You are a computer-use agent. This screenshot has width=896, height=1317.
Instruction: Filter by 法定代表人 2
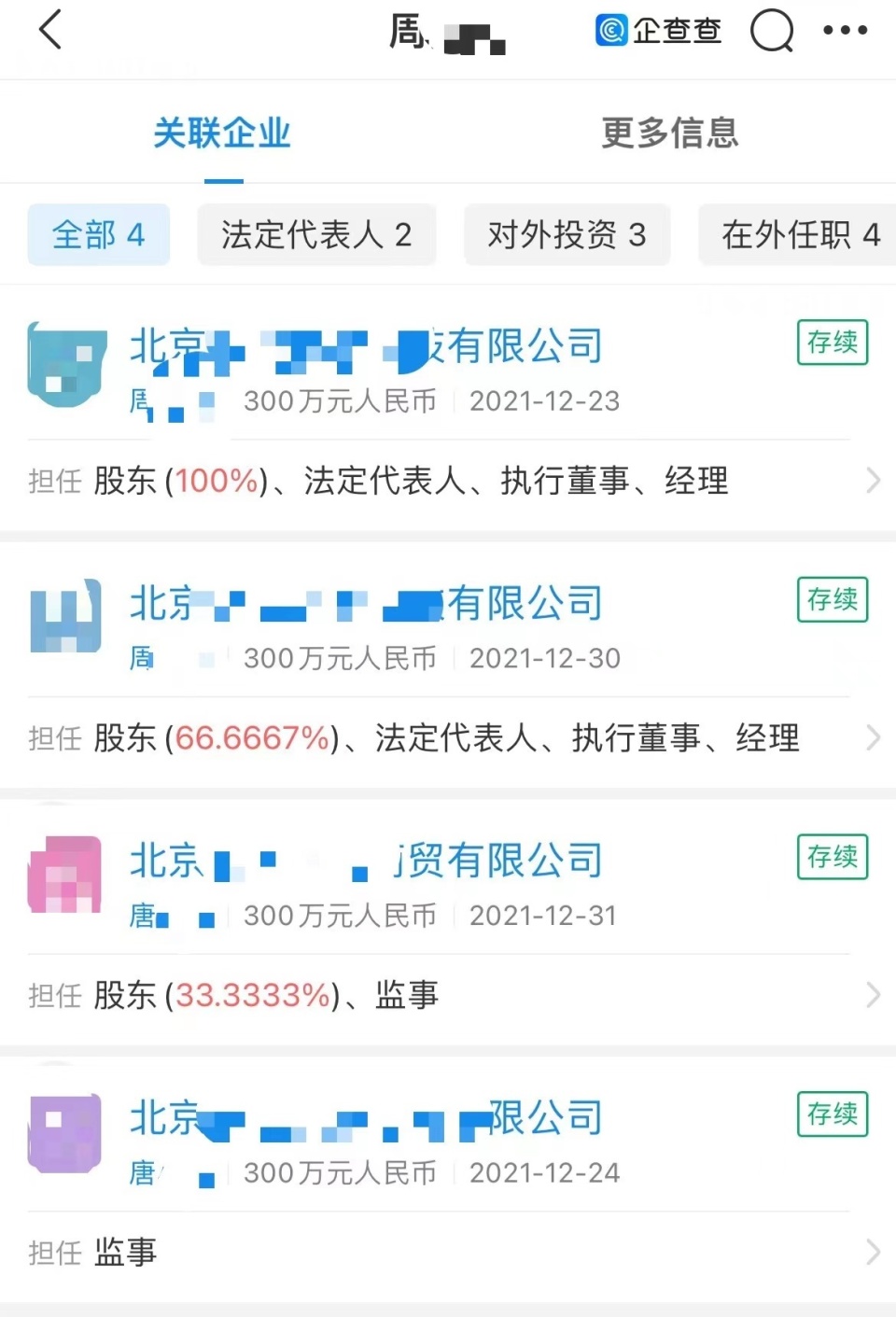(316, 235)
